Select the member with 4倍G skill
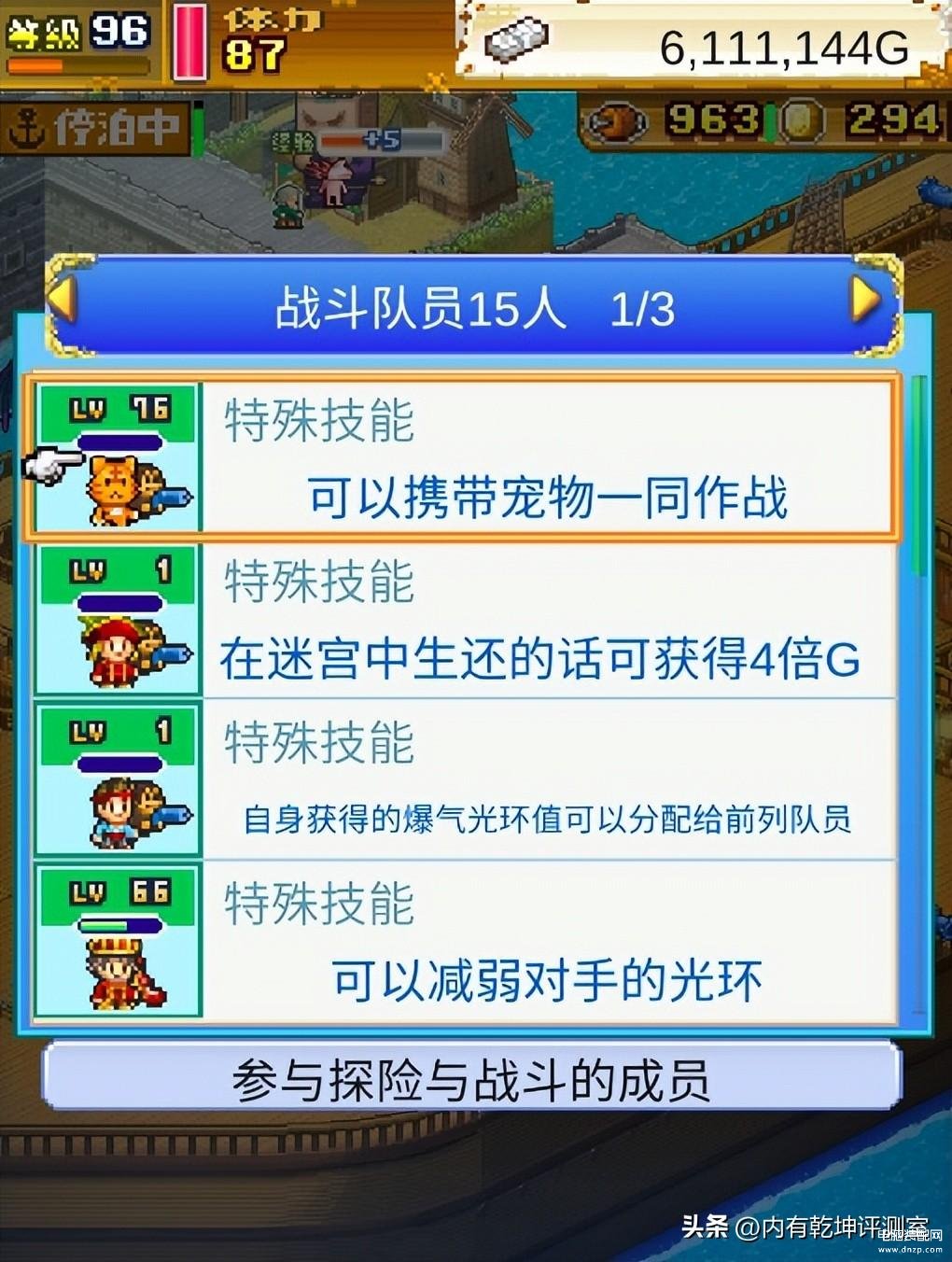 click(x=462, y=620)
